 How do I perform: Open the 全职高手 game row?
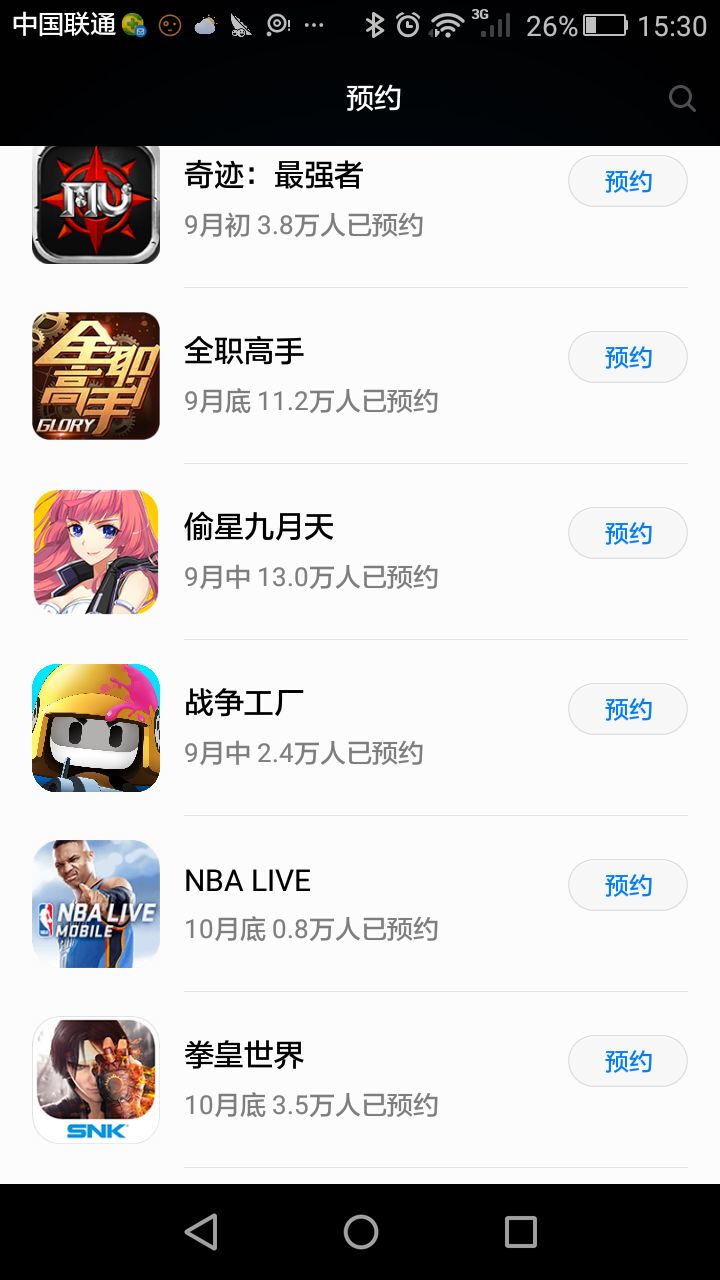coord(300,376)
